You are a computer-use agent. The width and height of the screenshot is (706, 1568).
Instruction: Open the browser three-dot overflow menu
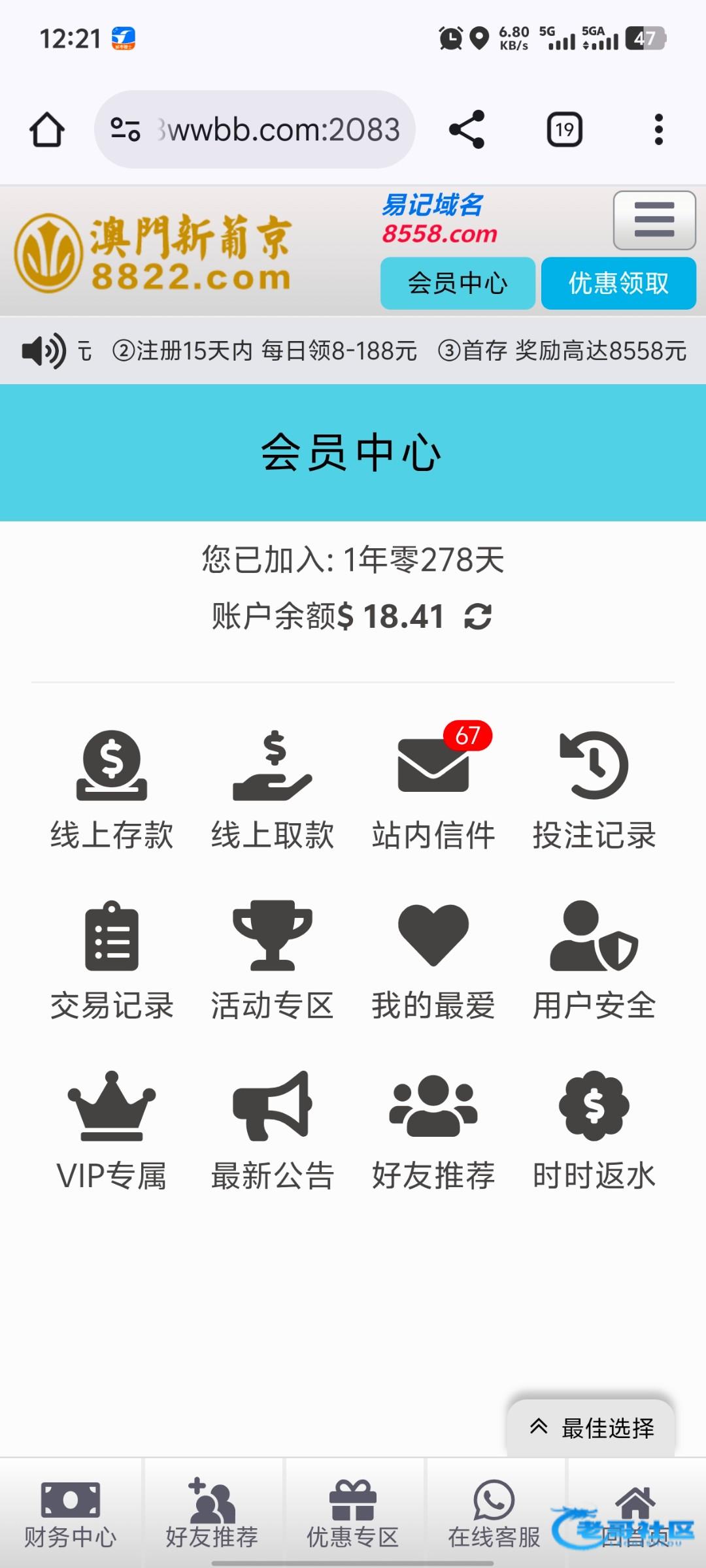pos(658,129)
